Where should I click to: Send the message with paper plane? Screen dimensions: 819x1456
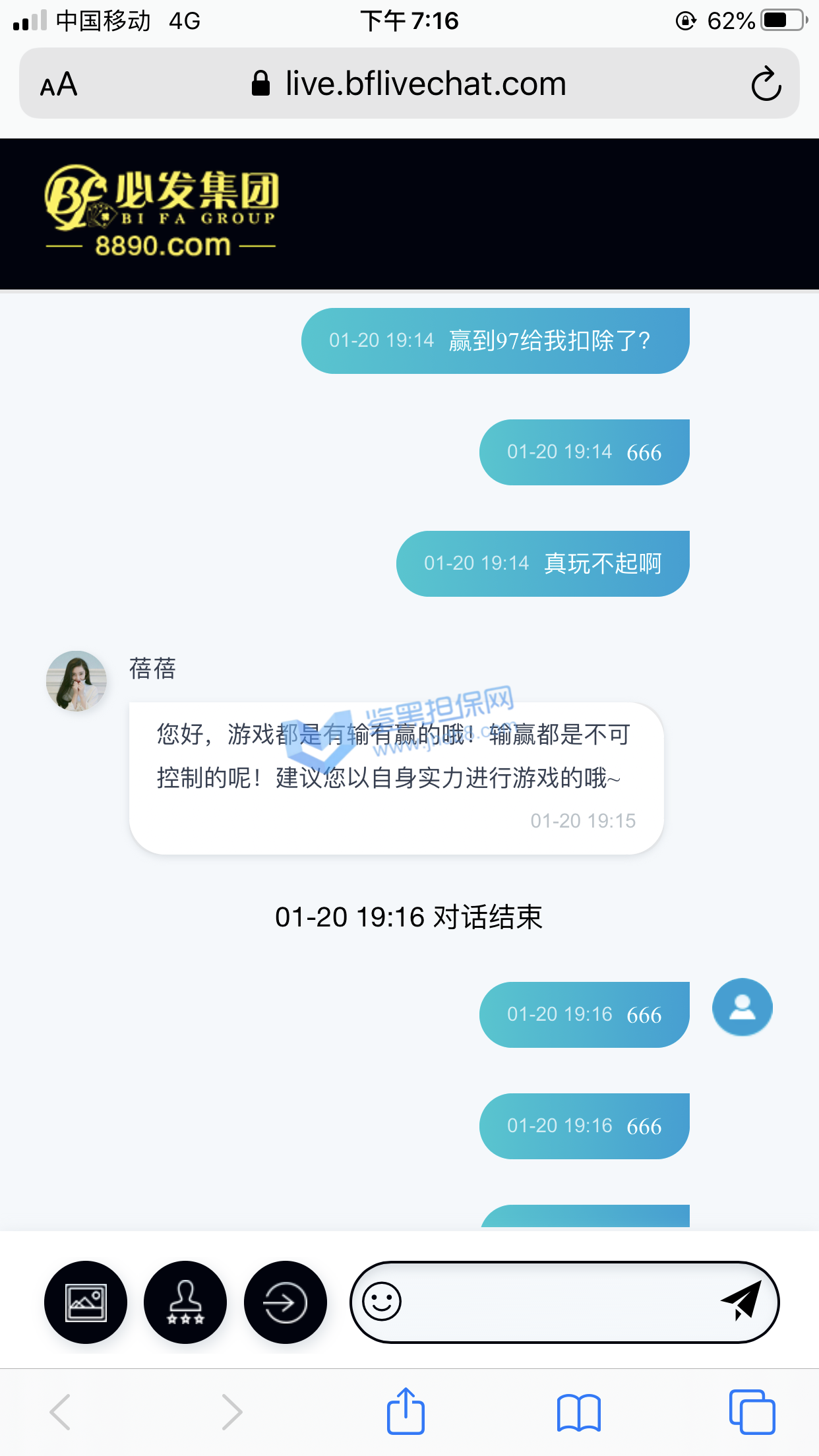point(742,1301)
